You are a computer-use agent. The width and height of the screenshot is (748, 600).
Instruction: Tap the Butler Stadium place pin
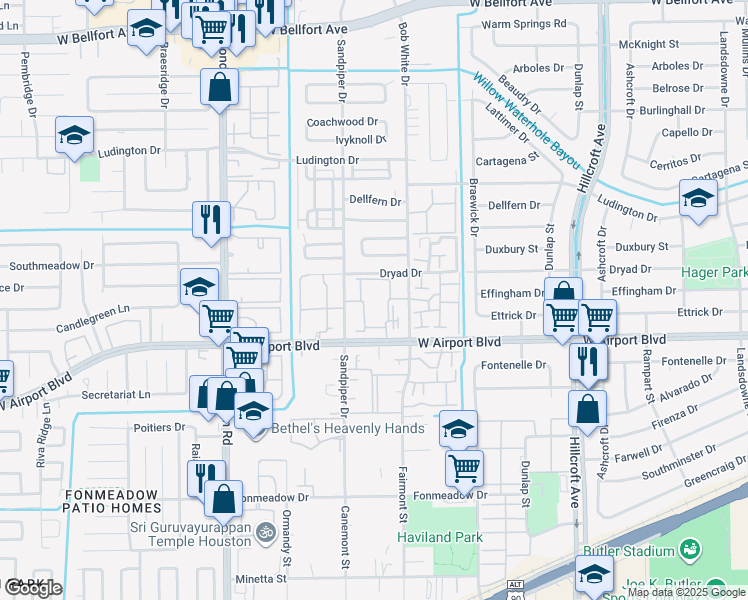click(690, 549)
